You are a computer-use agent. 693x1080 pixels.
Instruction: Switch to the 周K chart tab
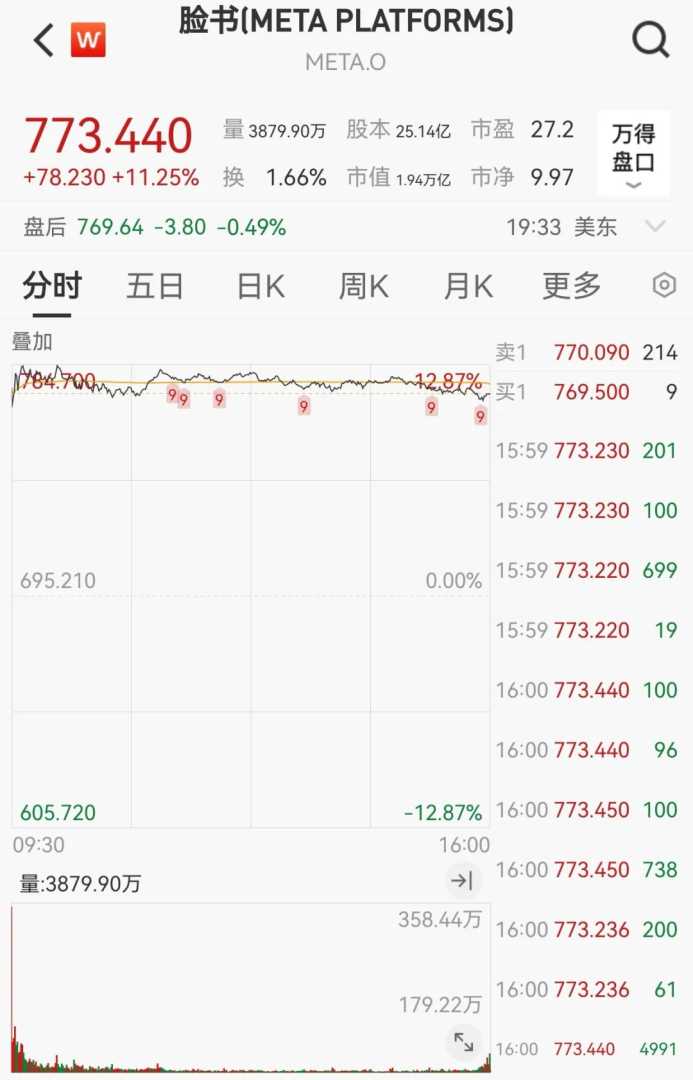point(363,287)
